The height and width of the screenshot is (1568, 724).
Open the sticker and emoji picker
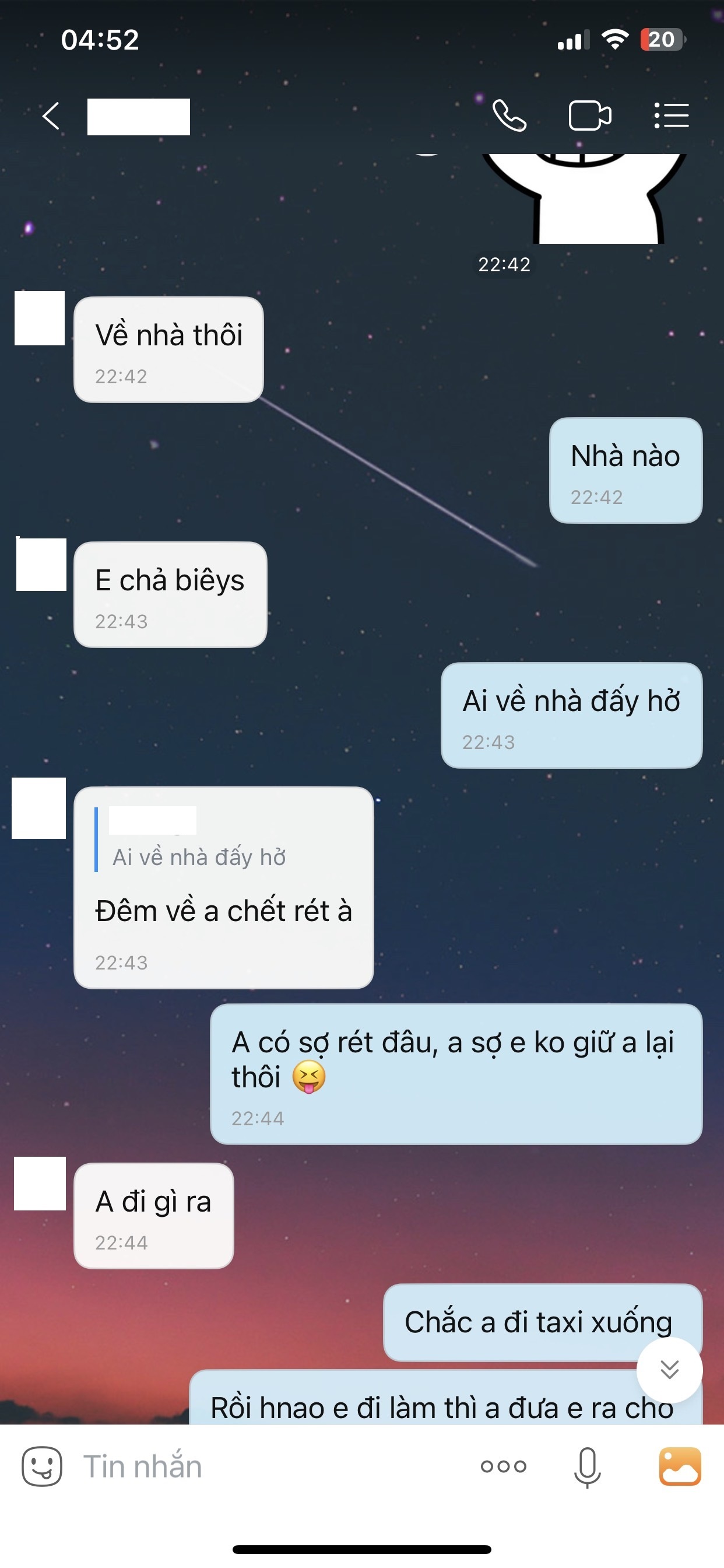coord(41,1466)
